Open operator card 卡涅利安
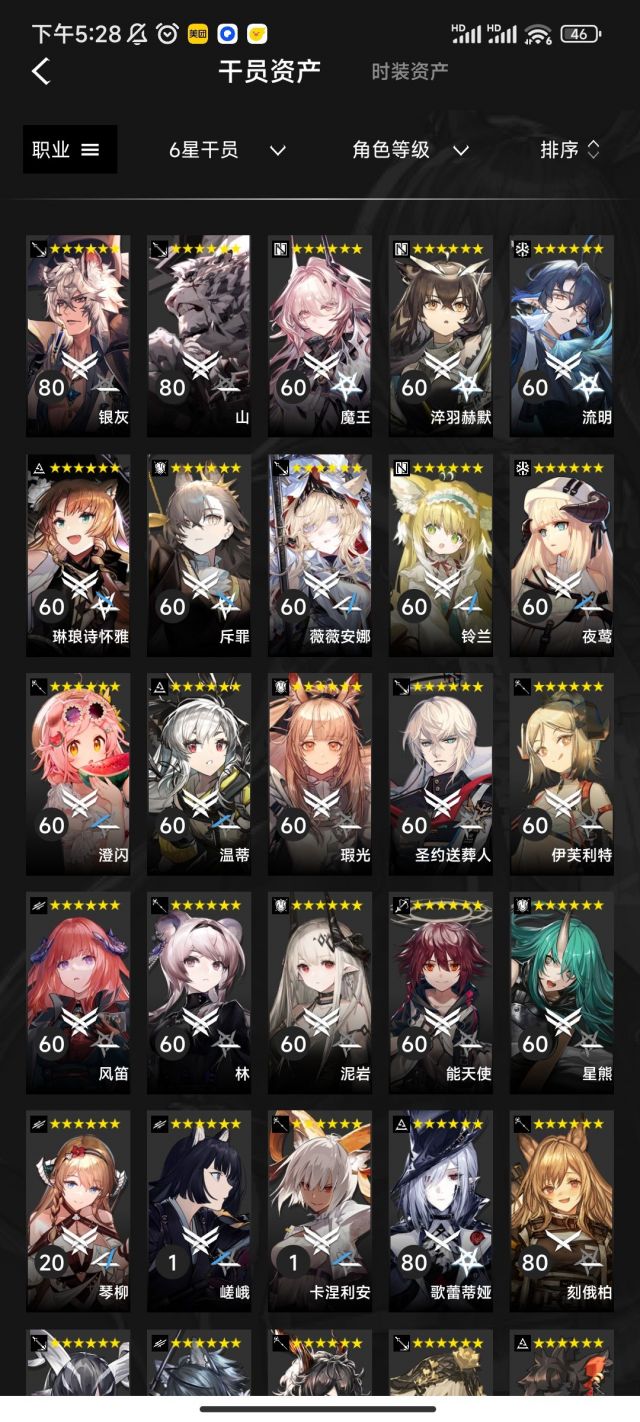Screen dimensions: 640x1422 320,1212
